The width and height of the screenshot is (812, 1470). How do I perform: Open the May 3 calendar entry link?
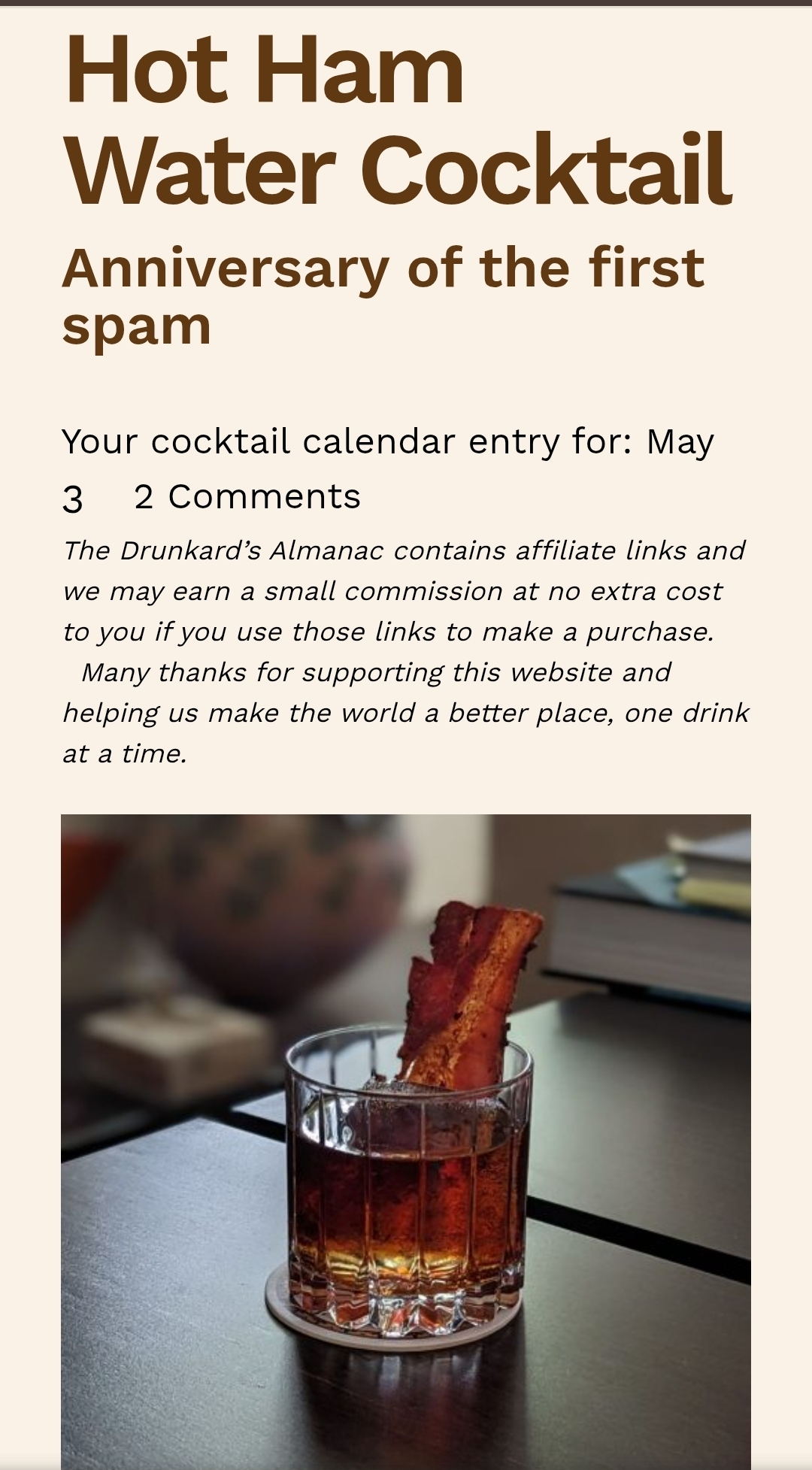coord(680,441)
